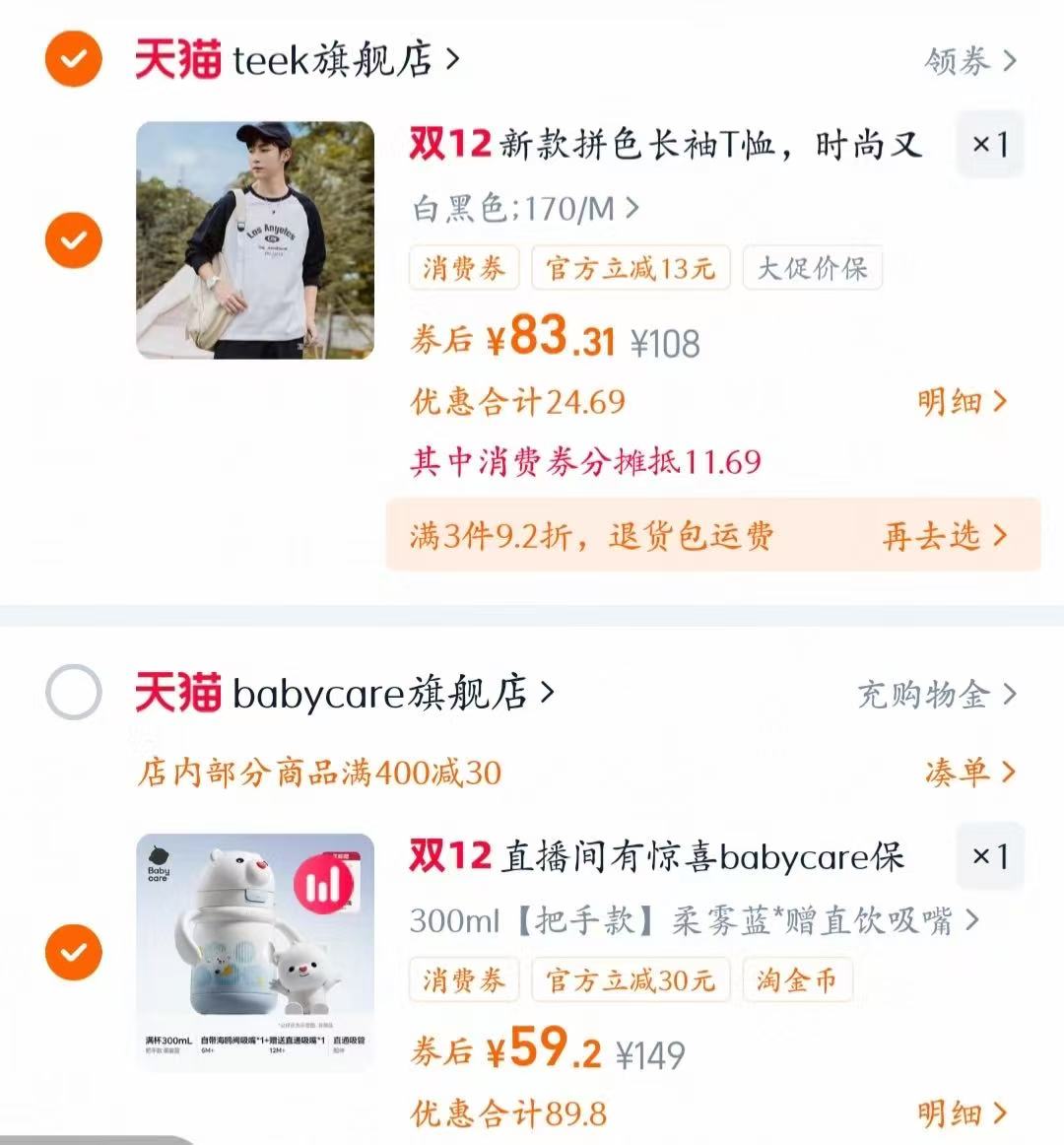The image size is (1064, 1145).
Task: Click the 官方立减13元 tag on the T-shirt
Action: coord(630,267)
